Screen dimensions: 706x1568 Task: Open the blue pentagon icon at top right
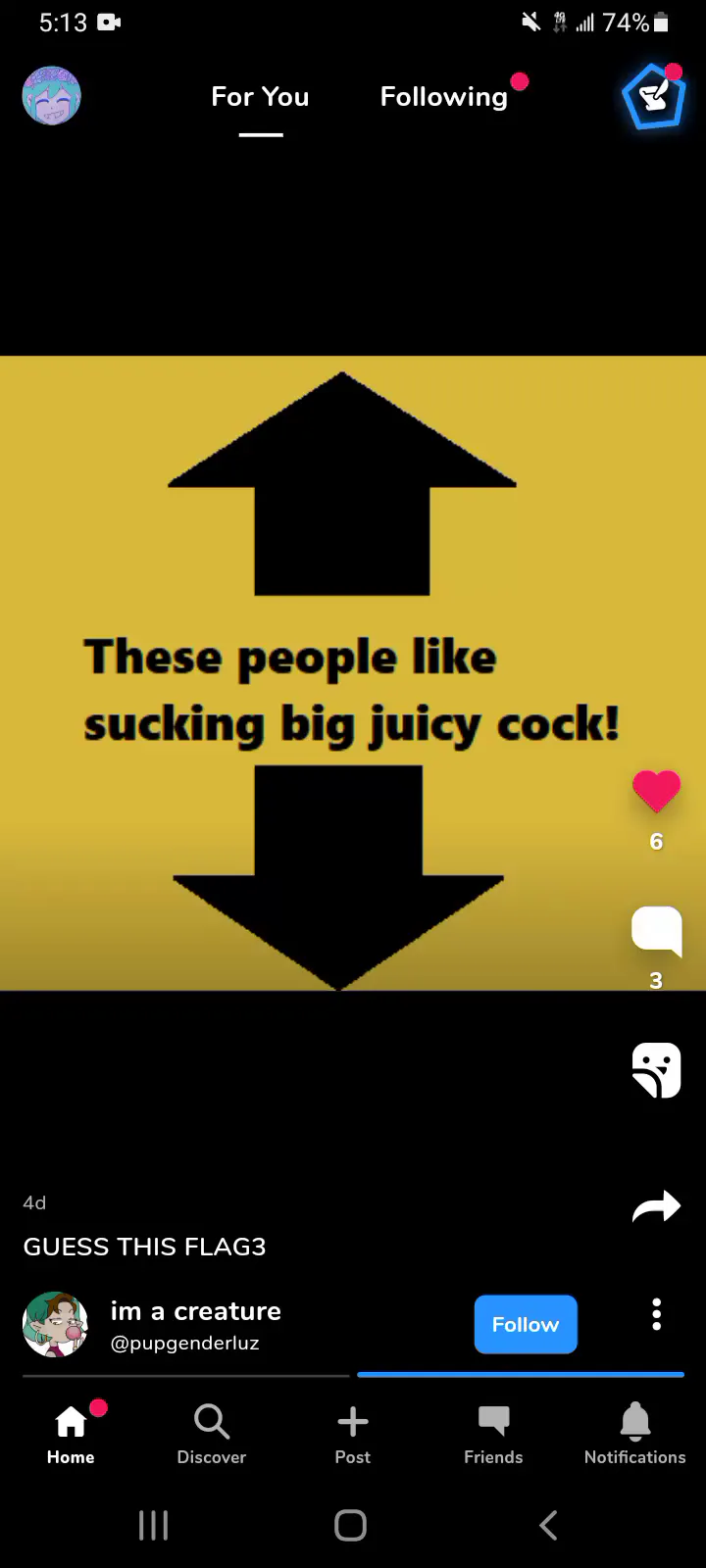(653, 97)
